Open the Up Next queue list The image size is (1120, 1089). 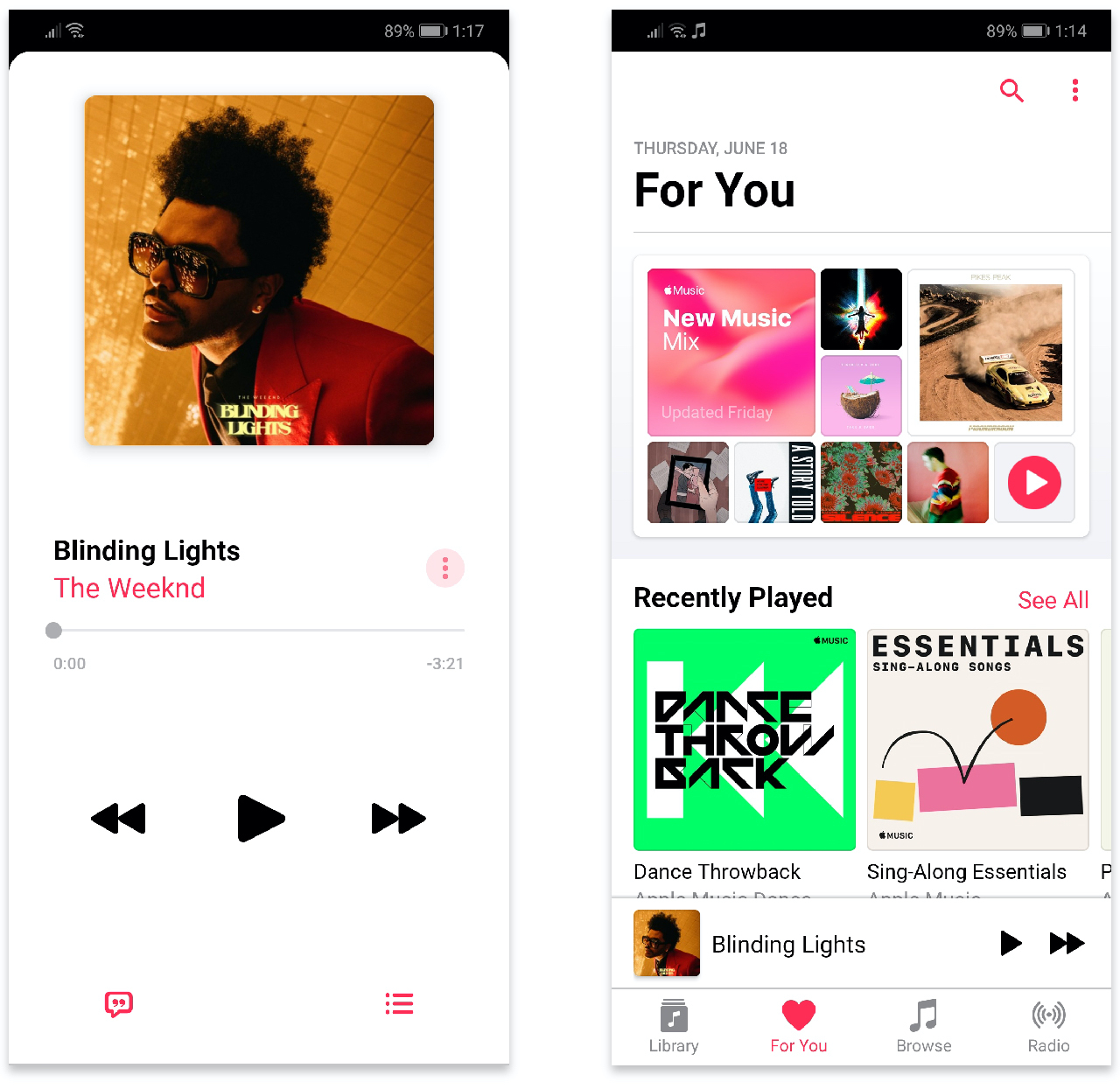coord(399,1003)
